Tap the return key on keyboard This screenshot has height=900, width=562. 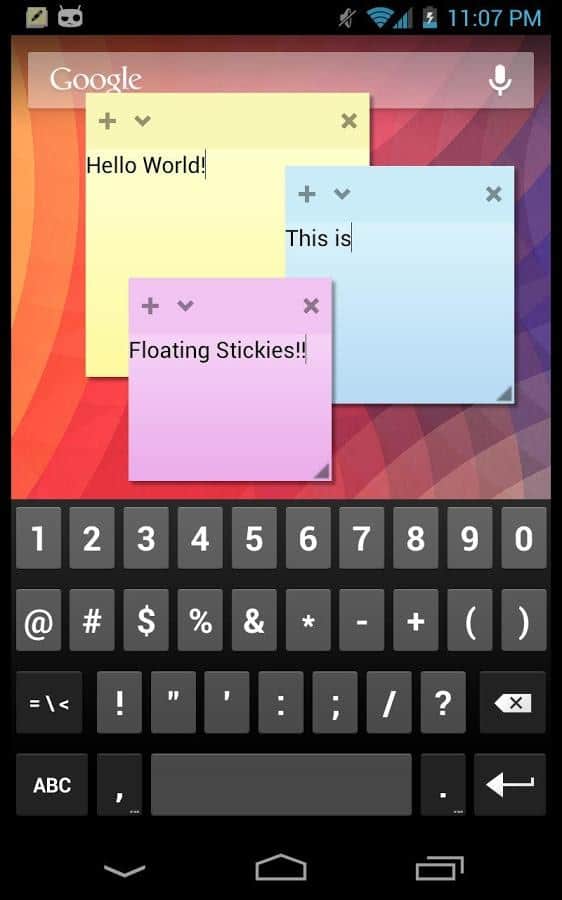point(510,785)
